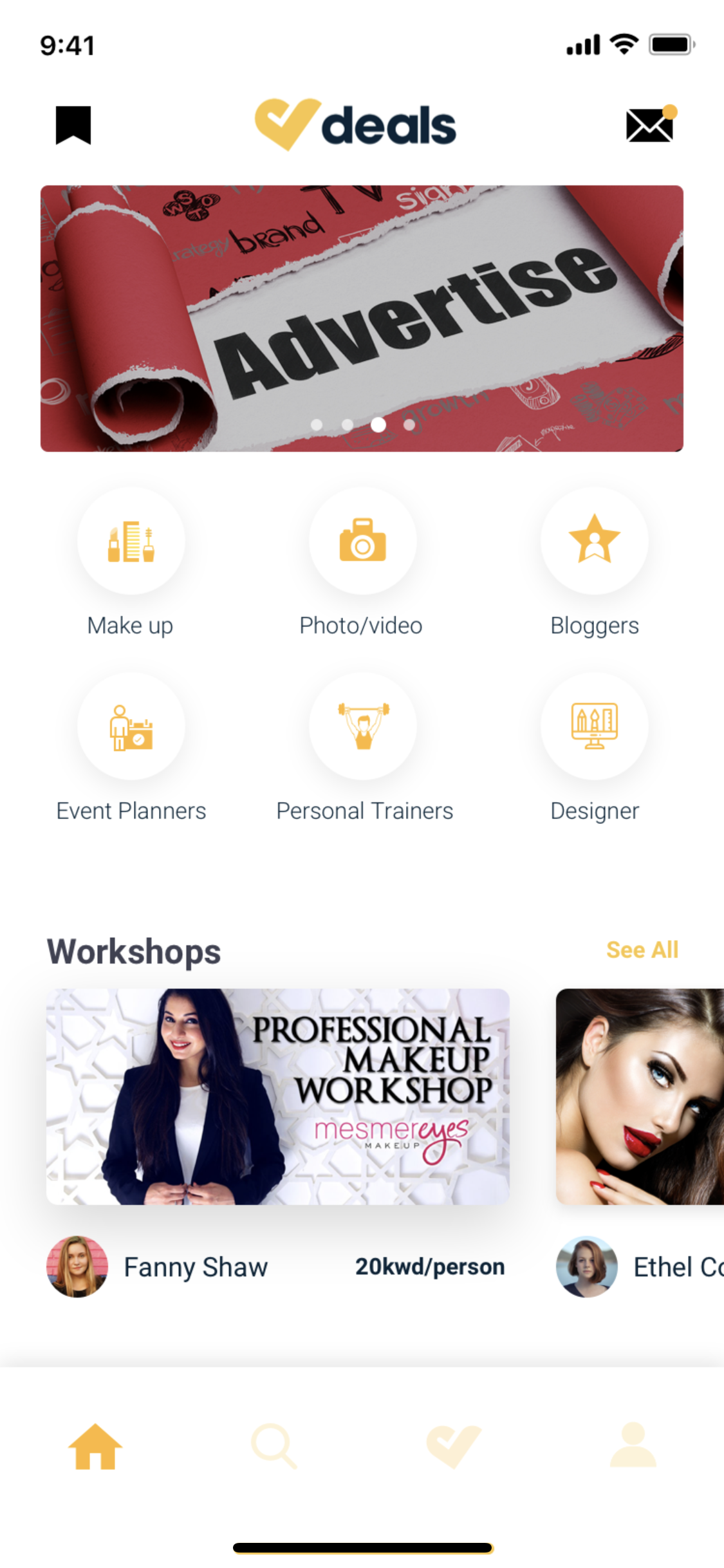Select the Make up category

pos(131,541)
